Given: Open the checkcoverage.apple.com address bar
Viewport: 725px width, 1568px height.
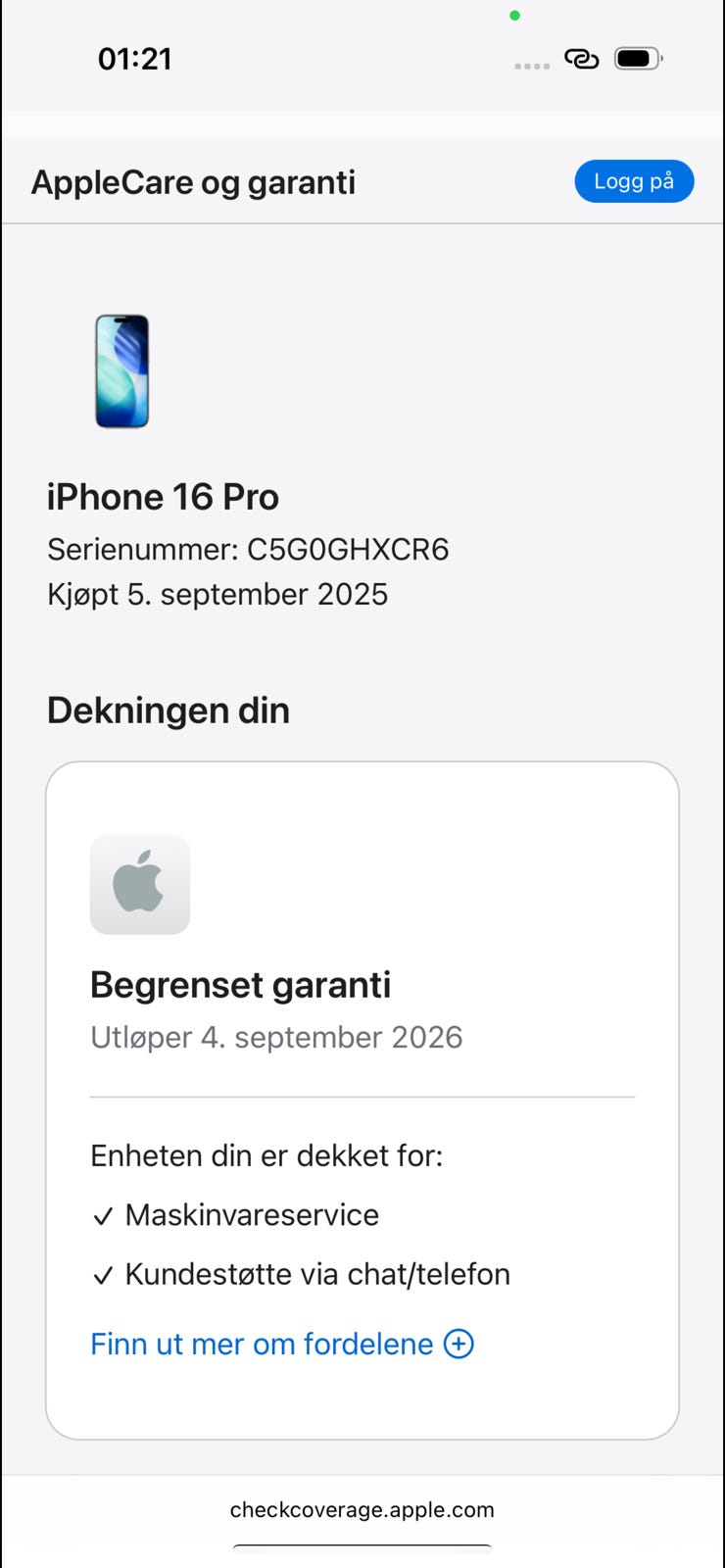Looking at the screenshot, I should point(362,1509).
